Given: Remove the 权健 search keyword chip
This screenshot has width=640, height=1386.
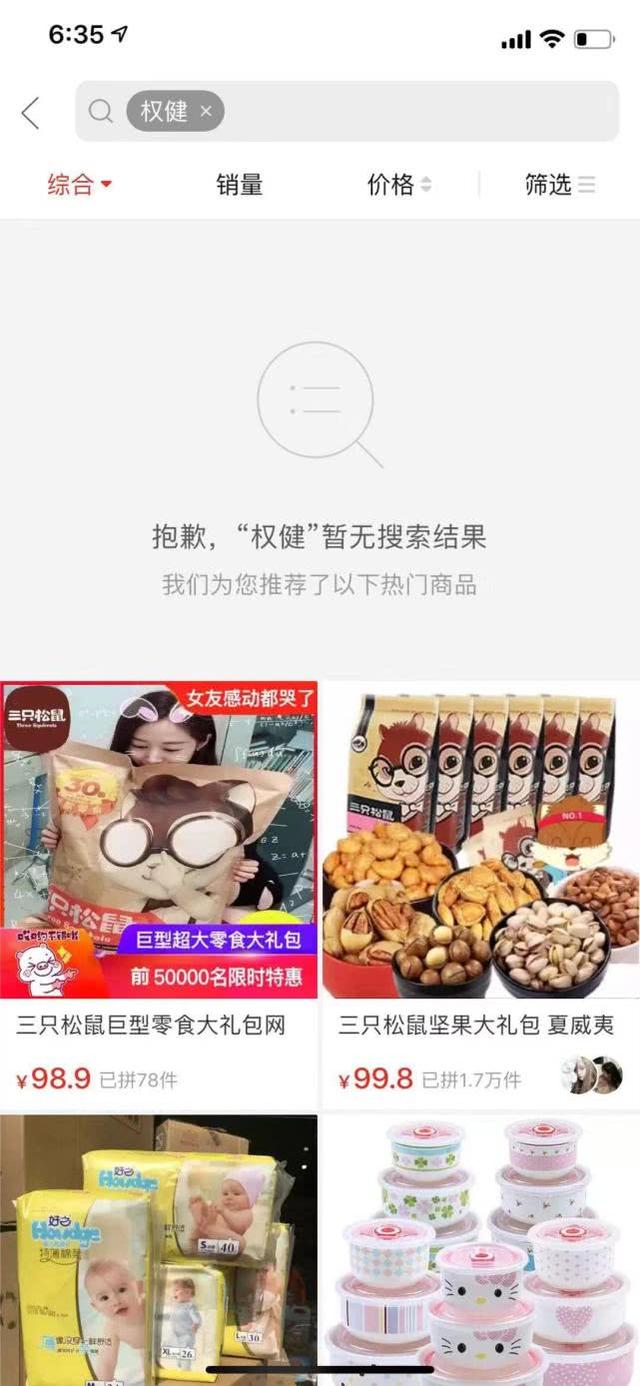Looking at the screenshot, I should (206, 112).
